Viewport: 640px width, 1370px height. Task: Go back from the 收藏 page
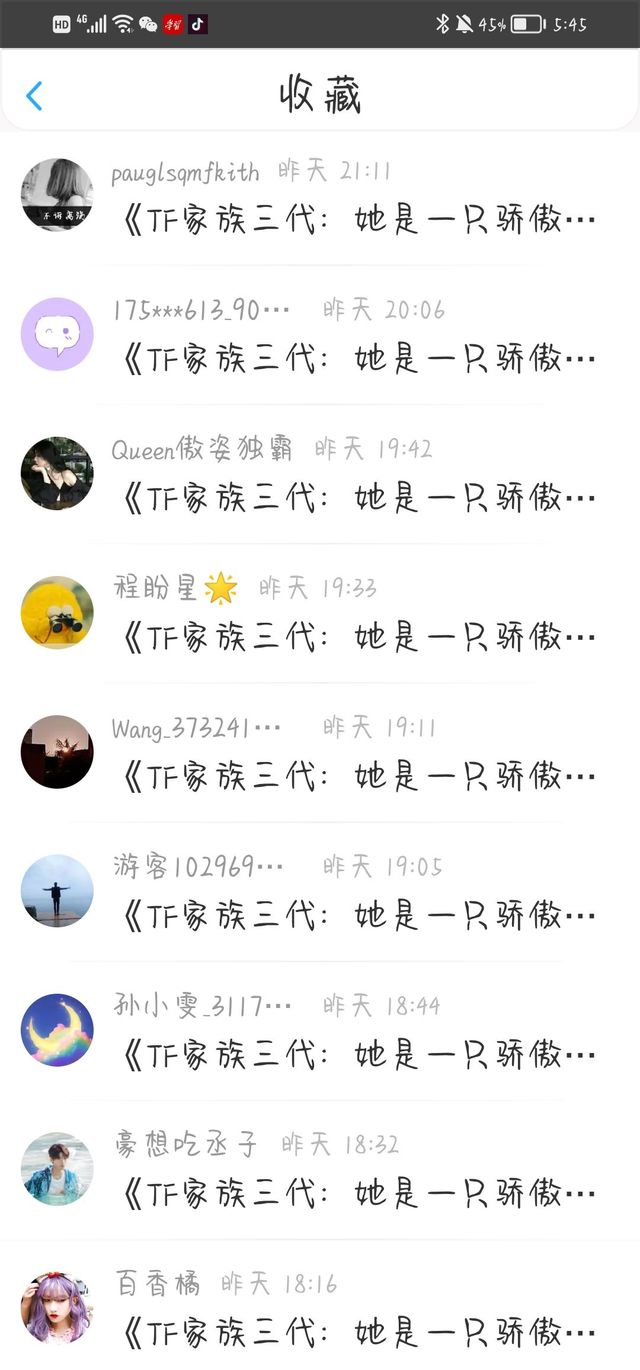[x=35, y=96]
